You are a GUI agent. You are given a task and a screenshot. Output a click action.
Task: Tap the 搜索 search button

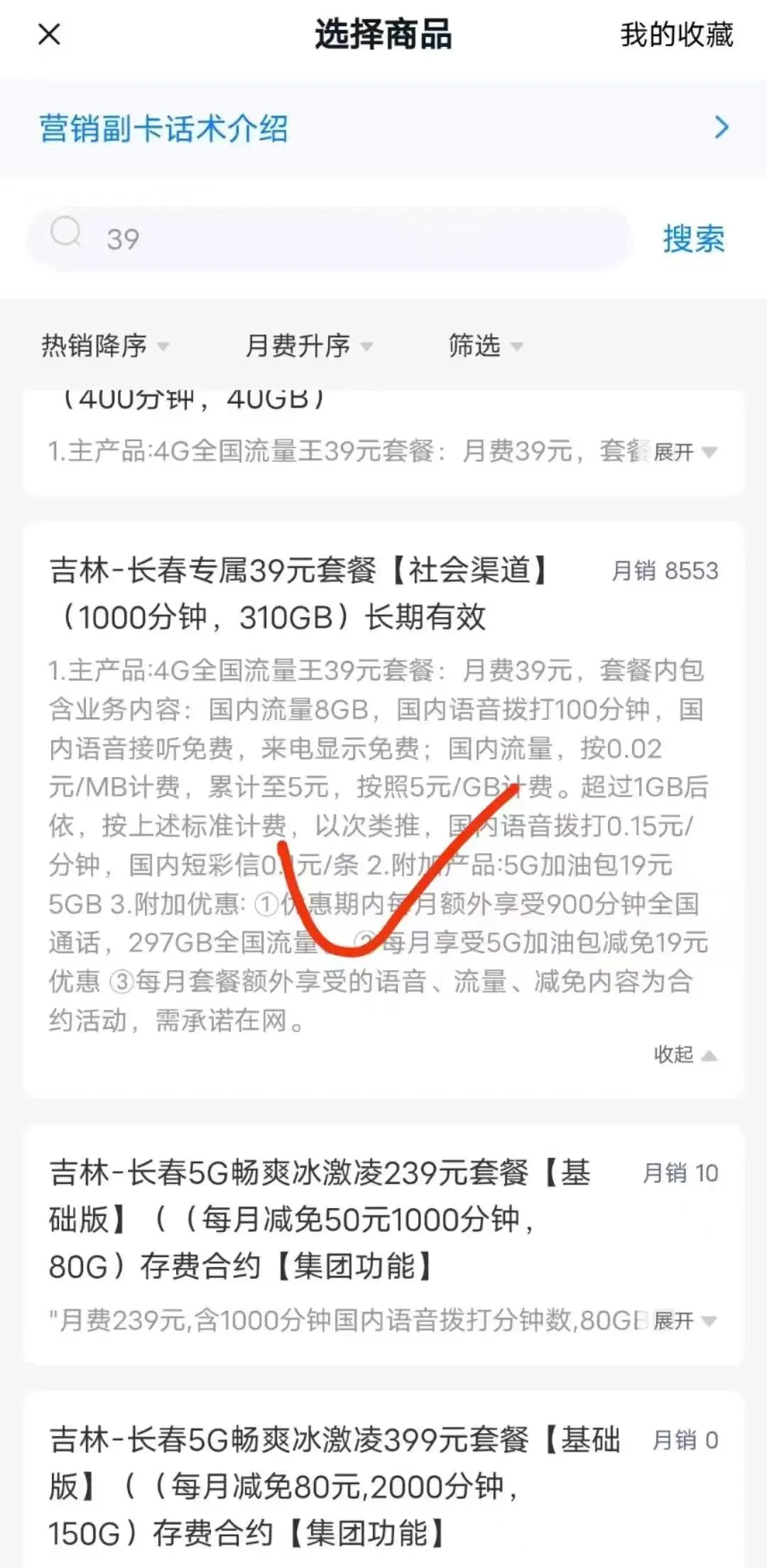[x=693, y=239]
